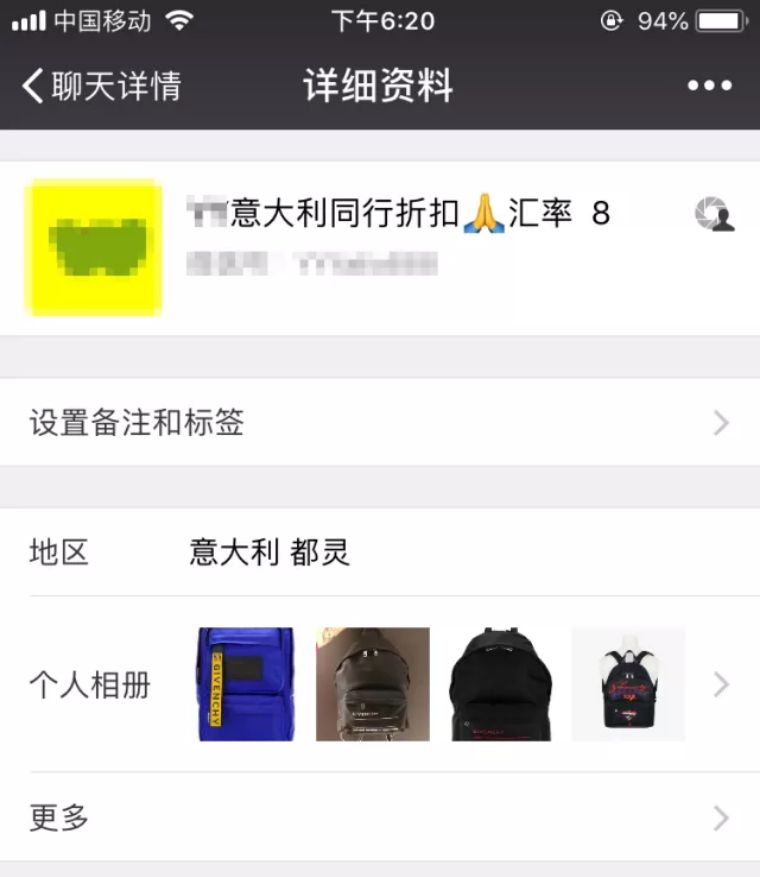Screen dimensions: 760x877
Task: Open the more options icon at top right
Action: click(712, 88)
